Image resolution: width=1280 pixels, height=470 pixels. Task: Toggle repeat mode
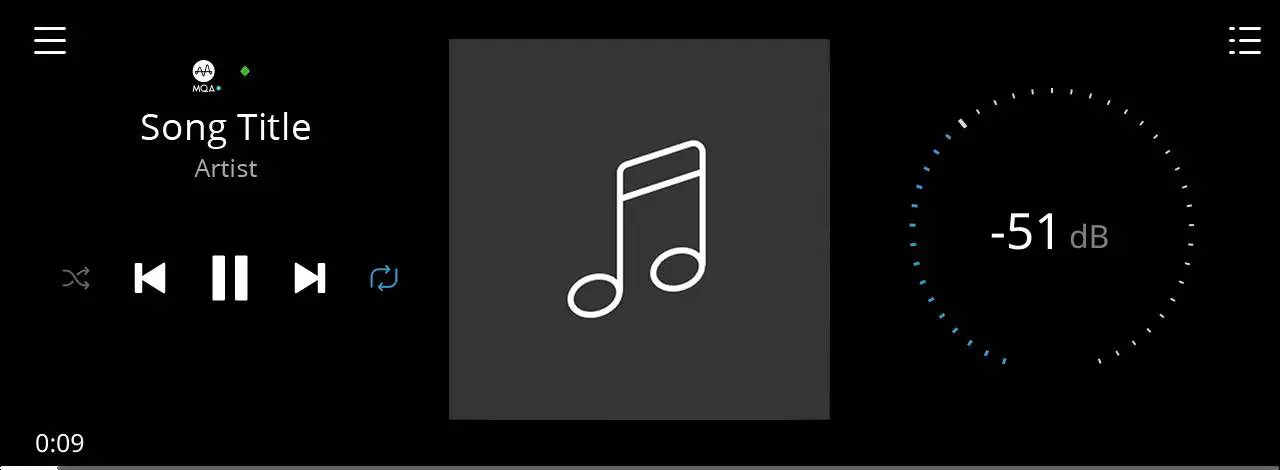click(x=384, y=278)
